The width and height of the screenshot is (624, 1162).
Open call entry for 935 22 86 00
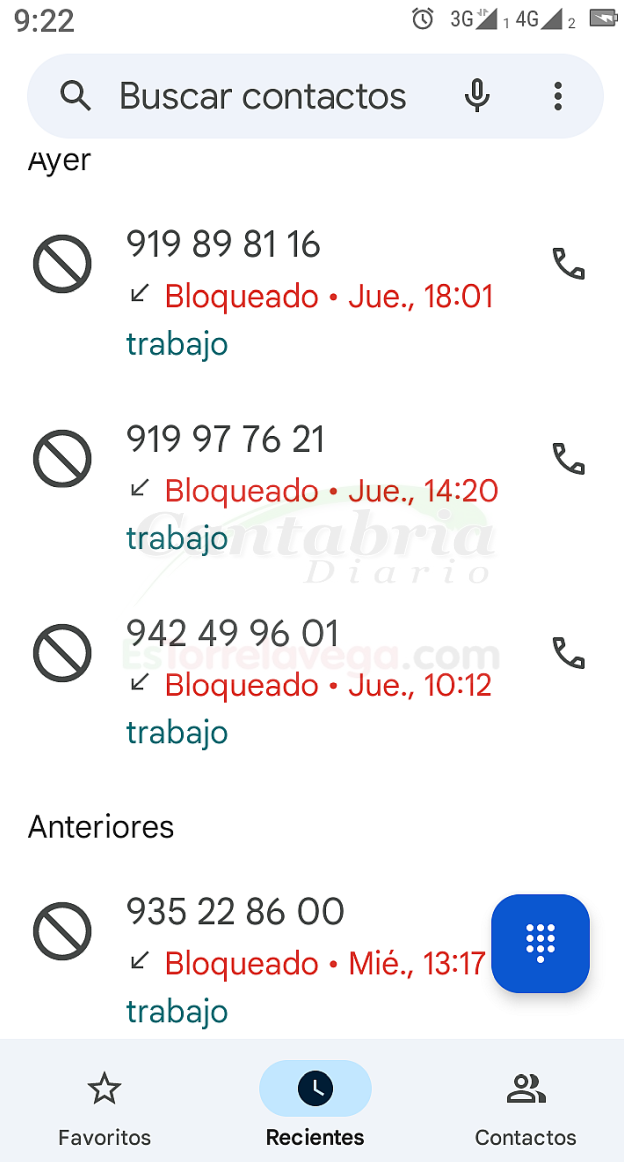[x=259, y=960]
